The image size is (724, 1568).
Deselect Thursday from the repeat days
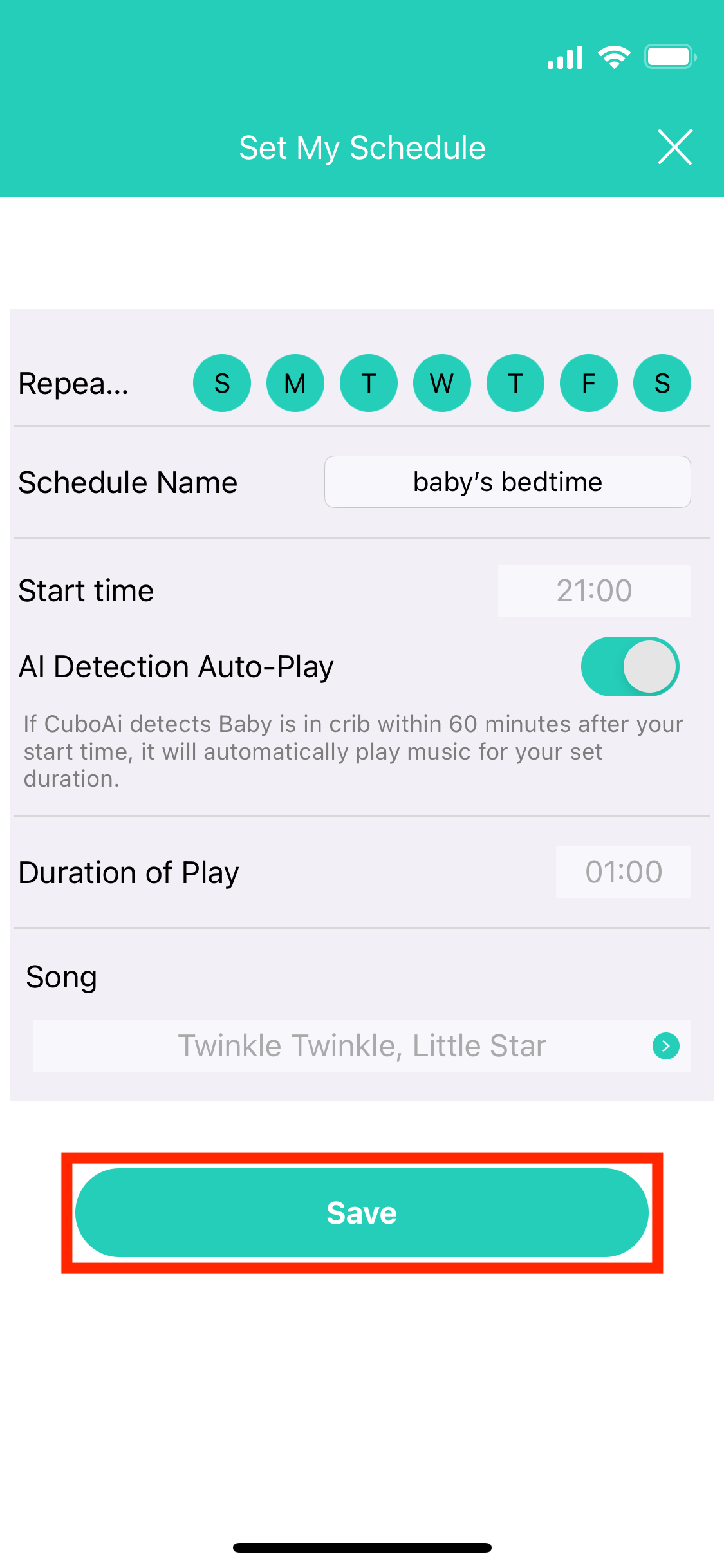point(515,383)
